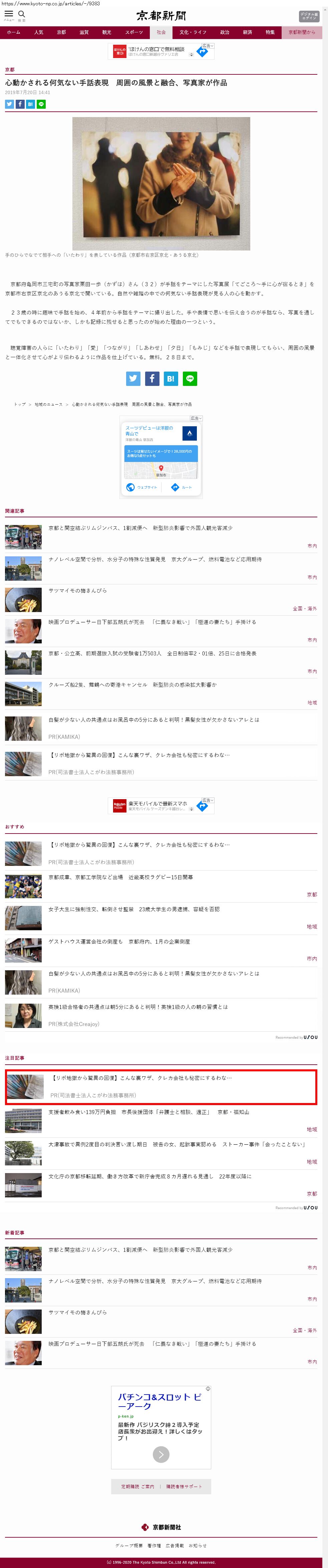
Task: Open article about 京都・公立高 前期選抜入試
Action: point(152,654)
